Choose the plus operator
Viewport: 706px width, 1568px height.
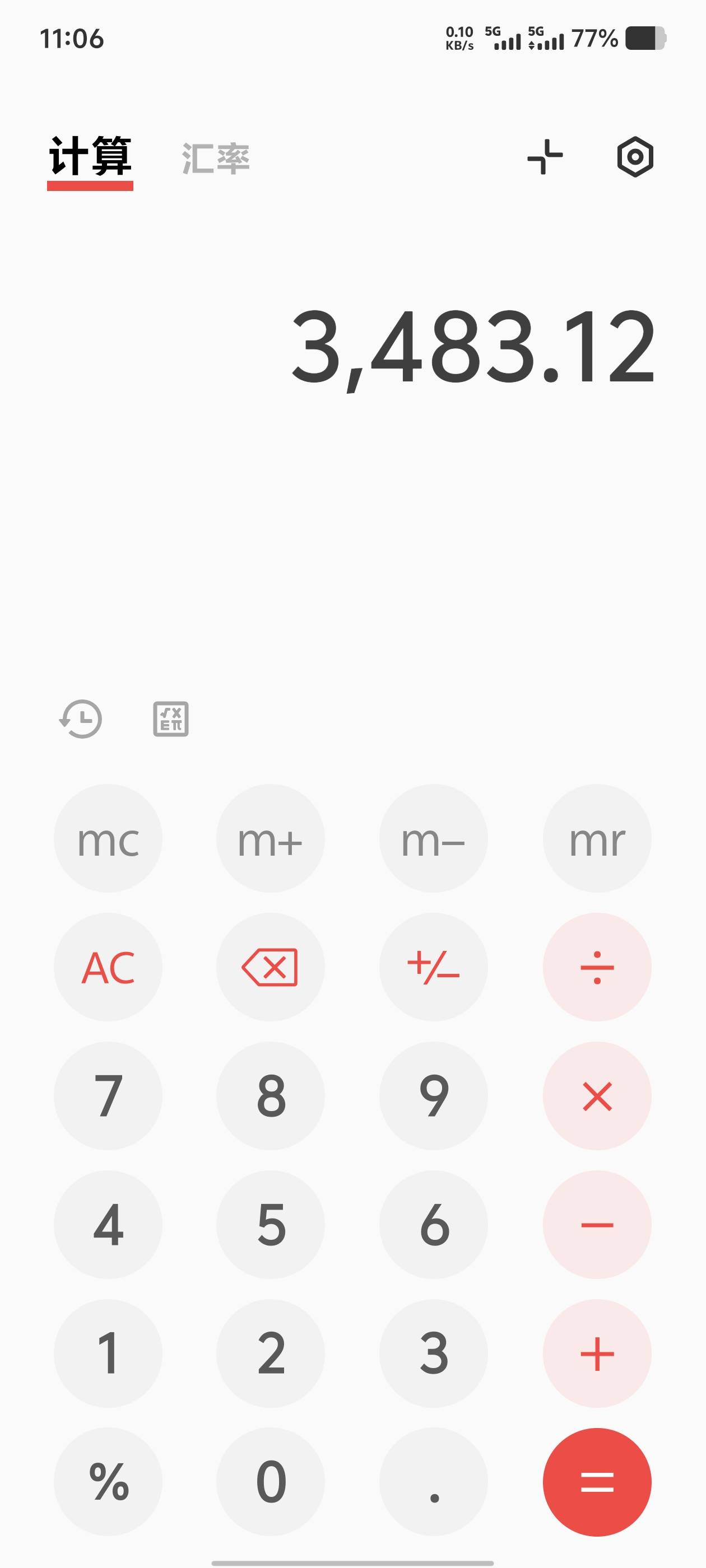(597, 1354)
